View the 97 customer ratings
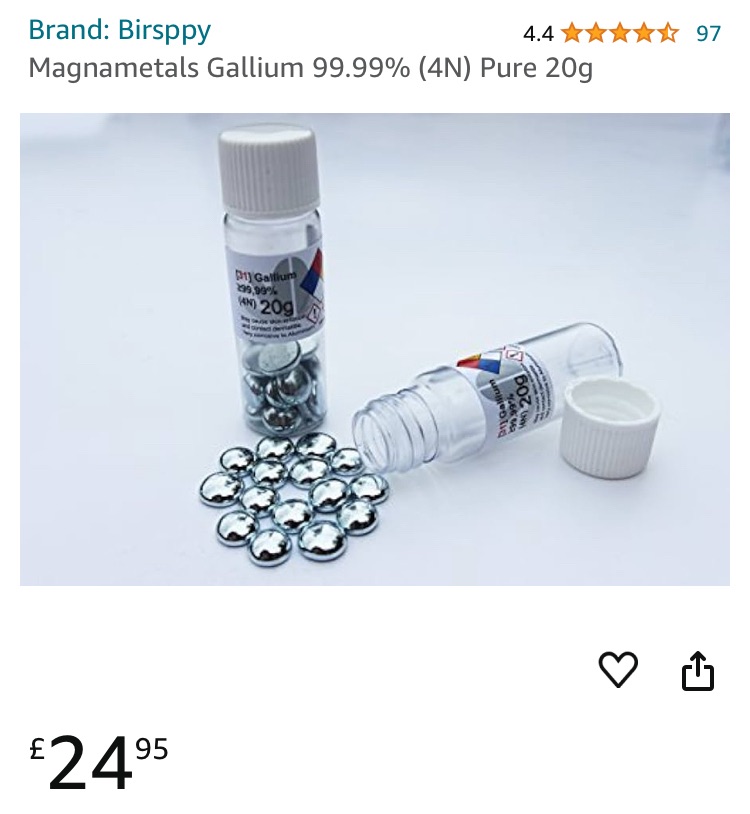The height and width of the screenshot is (814, 750). tap(708, 33)
